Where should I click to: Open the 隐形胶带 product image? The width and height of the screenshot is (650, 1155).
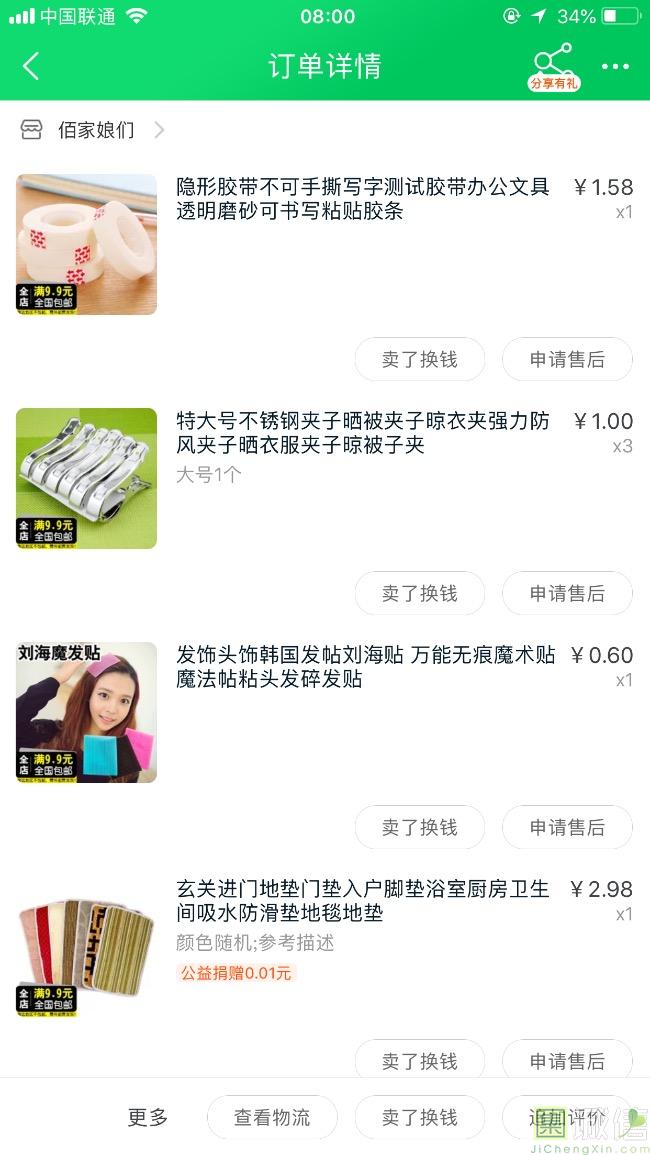pos(87,244)
